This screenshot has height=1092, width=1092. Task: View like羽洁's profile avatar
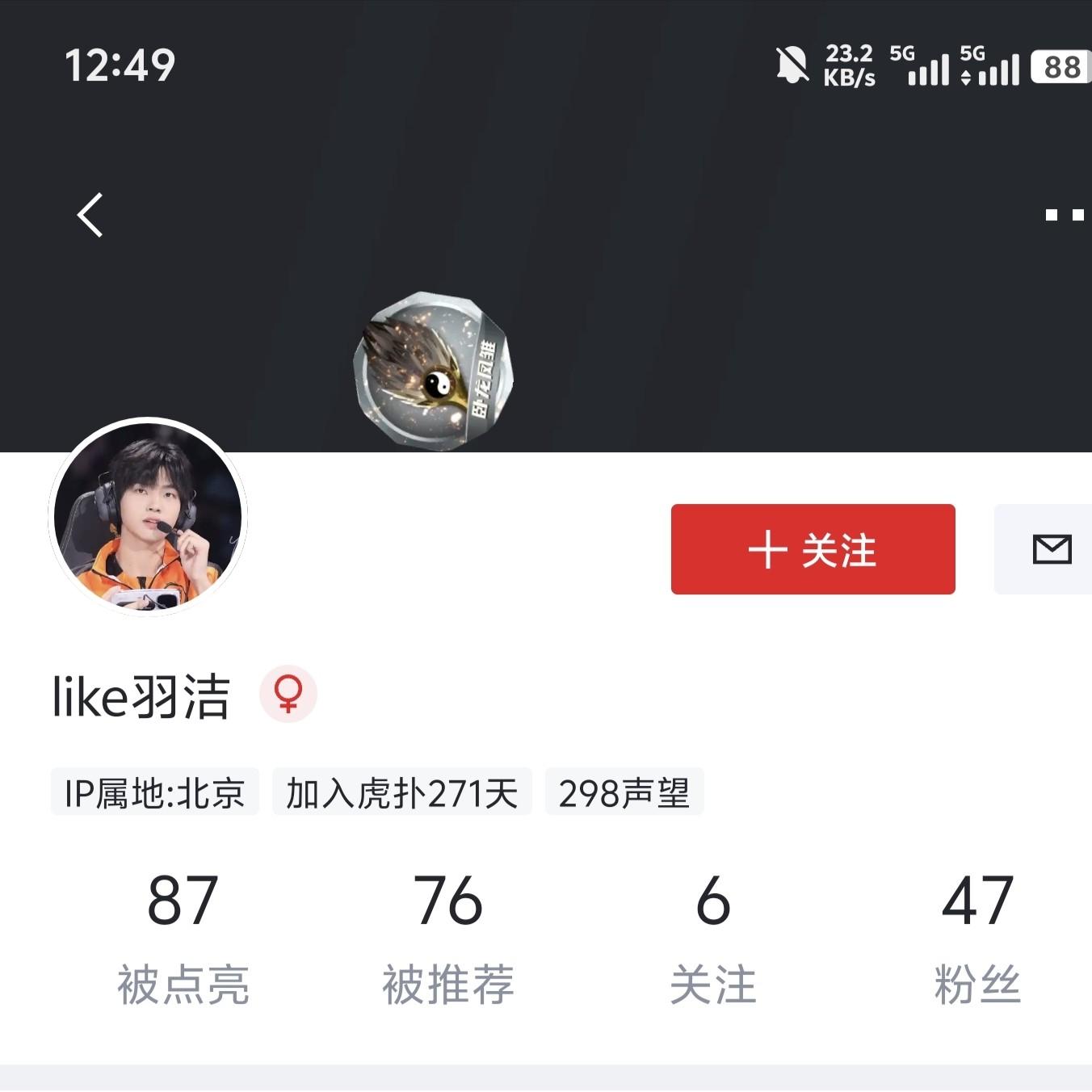point(148,517)
